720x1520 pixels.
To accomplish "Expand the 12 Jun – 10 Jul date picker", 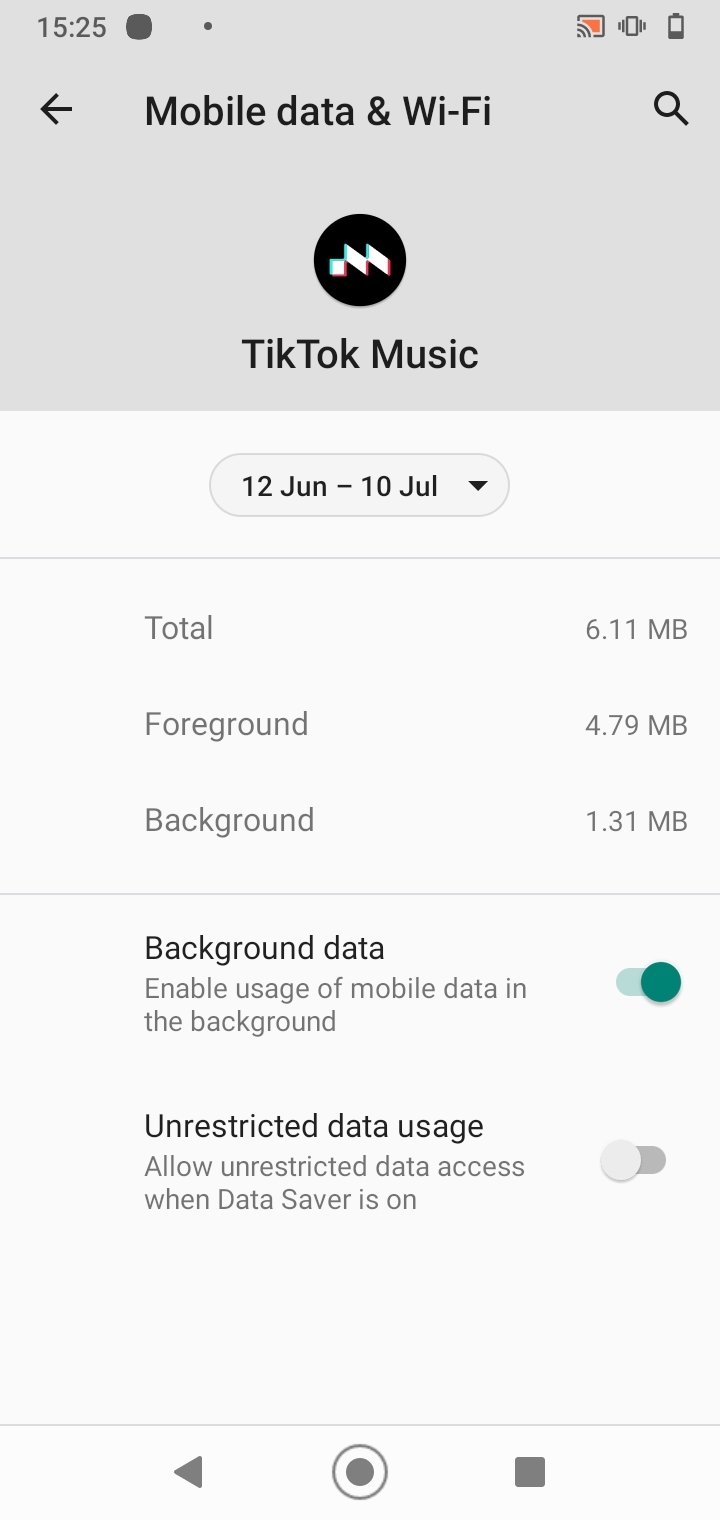I will pyautogui.click(x=359, y=486).
